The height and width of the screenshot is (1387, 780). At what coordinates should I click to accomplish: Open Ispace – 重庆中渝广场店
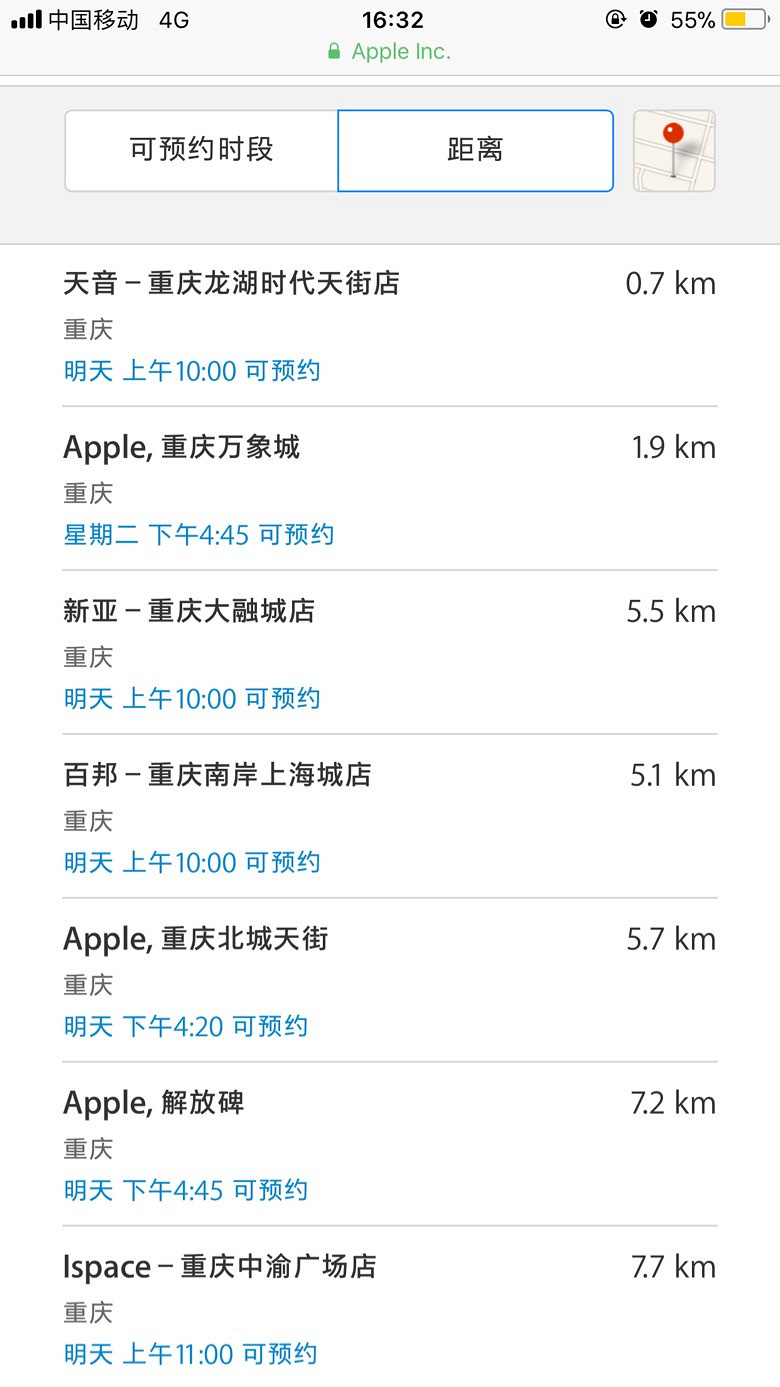click(390, 1307)
